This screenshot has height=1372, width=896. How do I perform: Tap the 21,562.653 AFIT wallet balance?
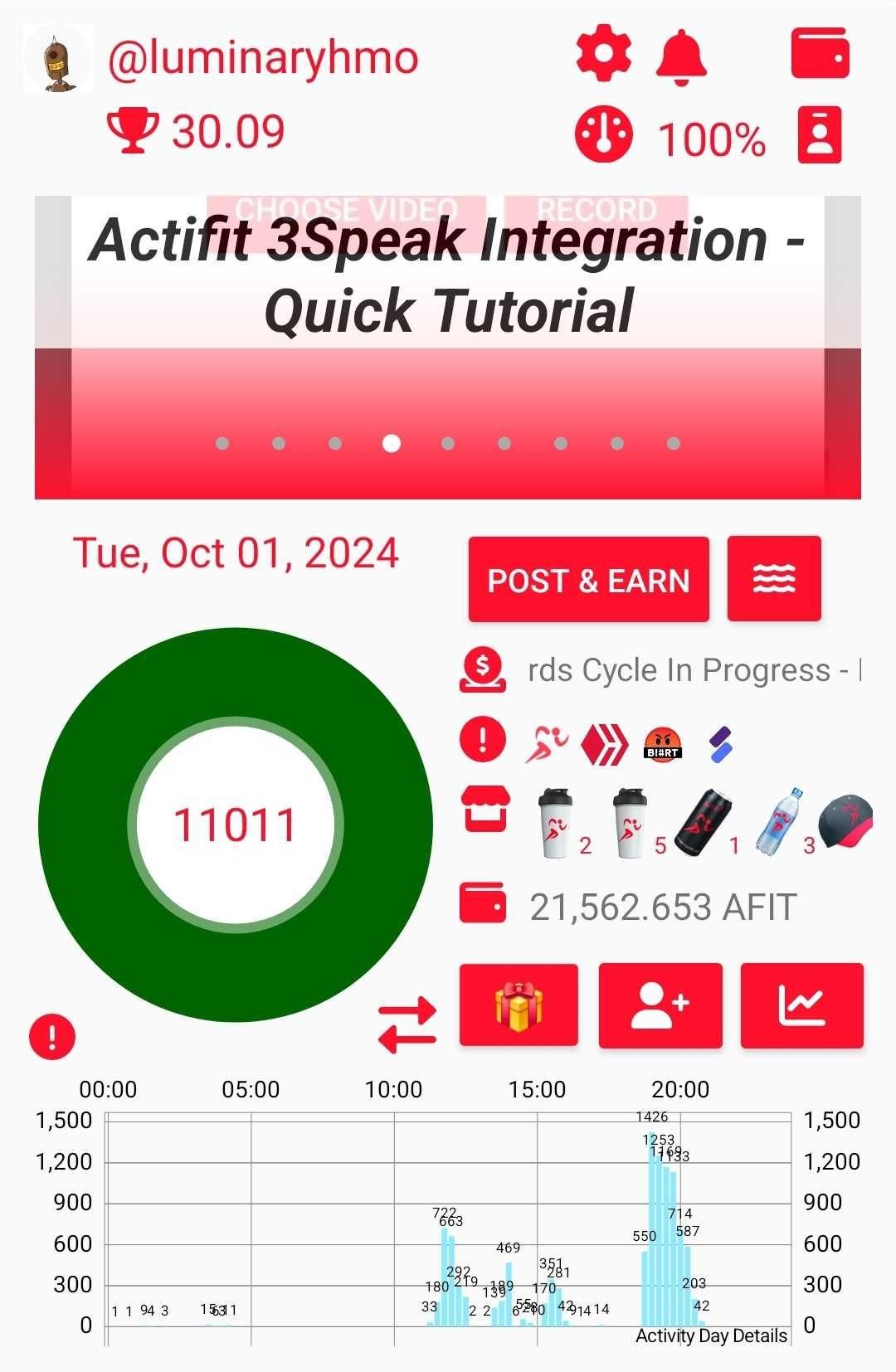click(x=662, y=907)
